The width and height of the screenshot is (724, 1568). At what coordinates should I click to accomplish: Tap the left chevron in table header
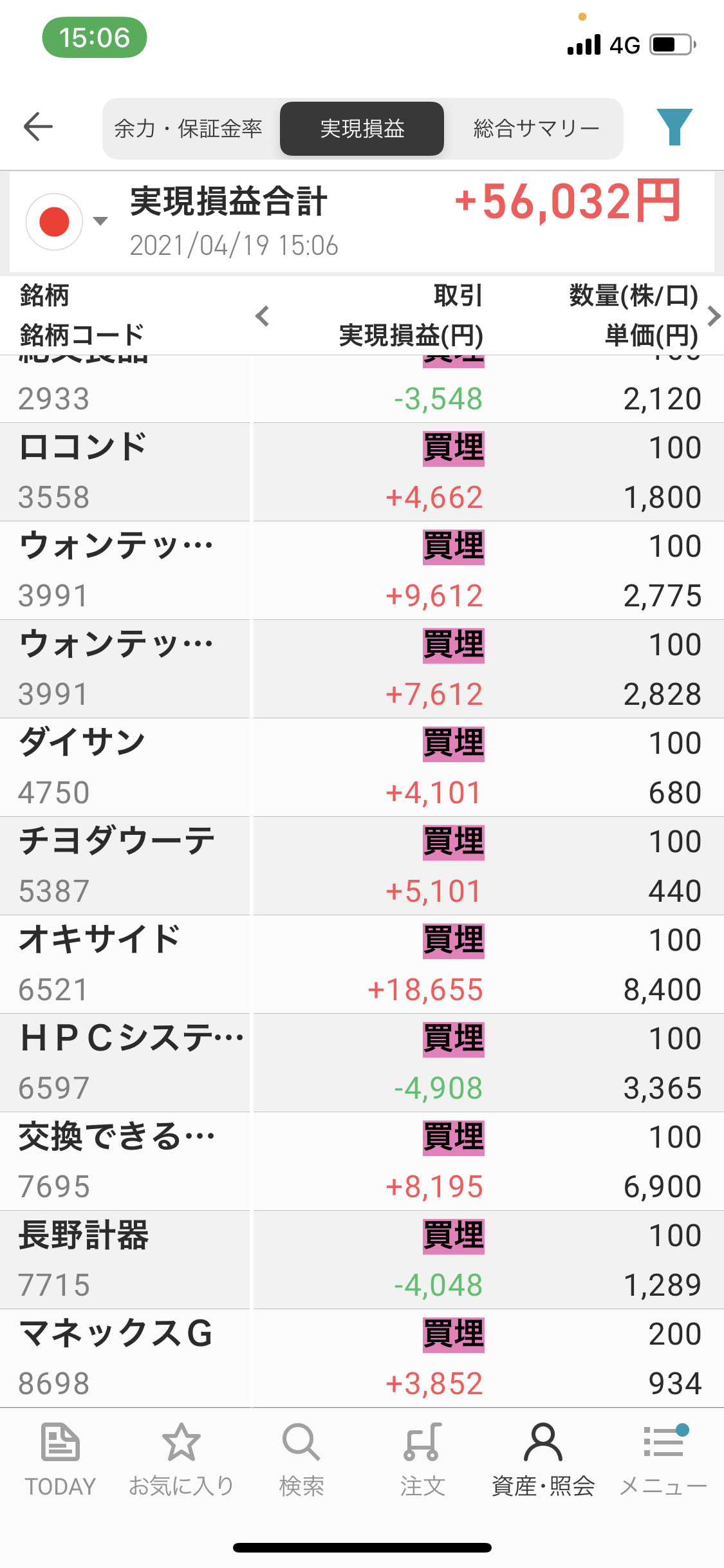click(262, 316)
